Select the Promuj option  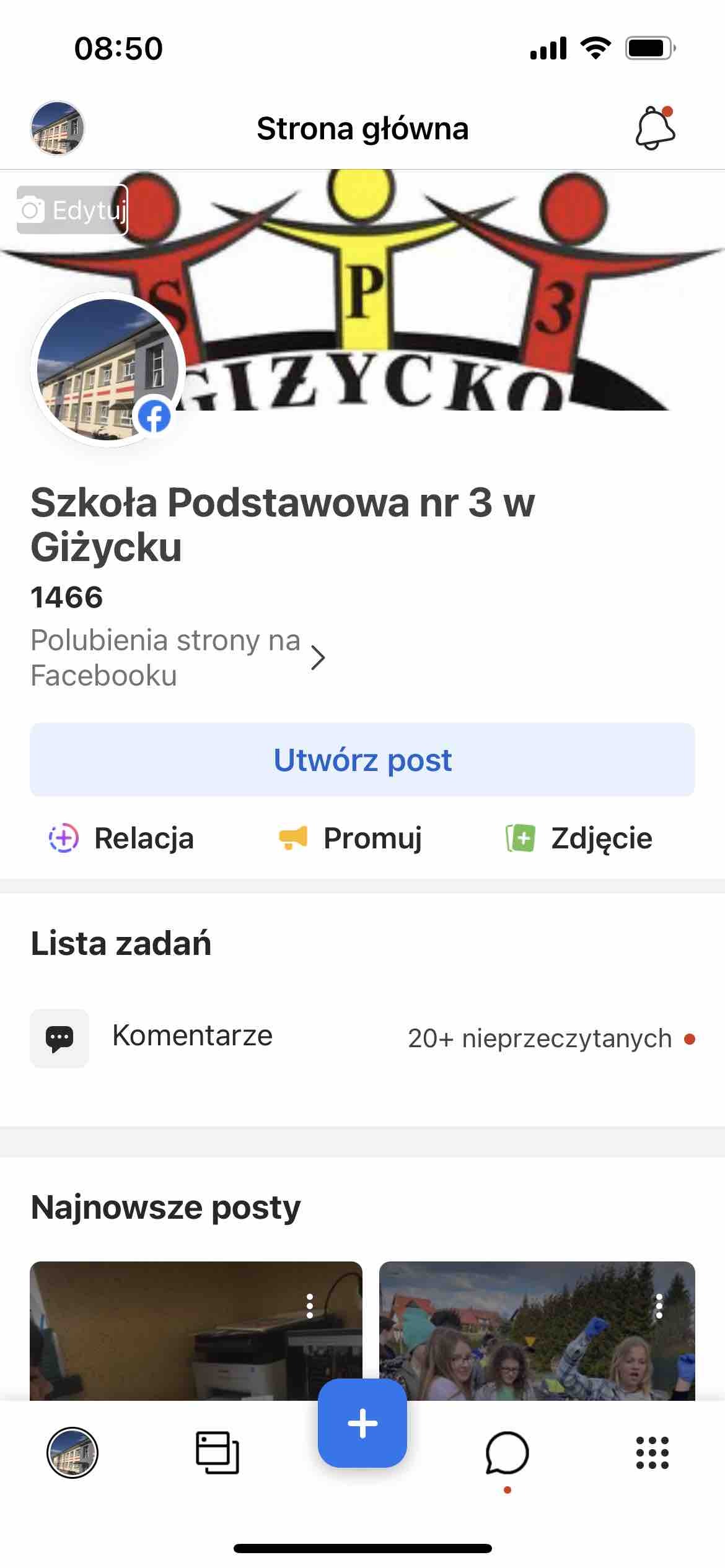[351, 838]
